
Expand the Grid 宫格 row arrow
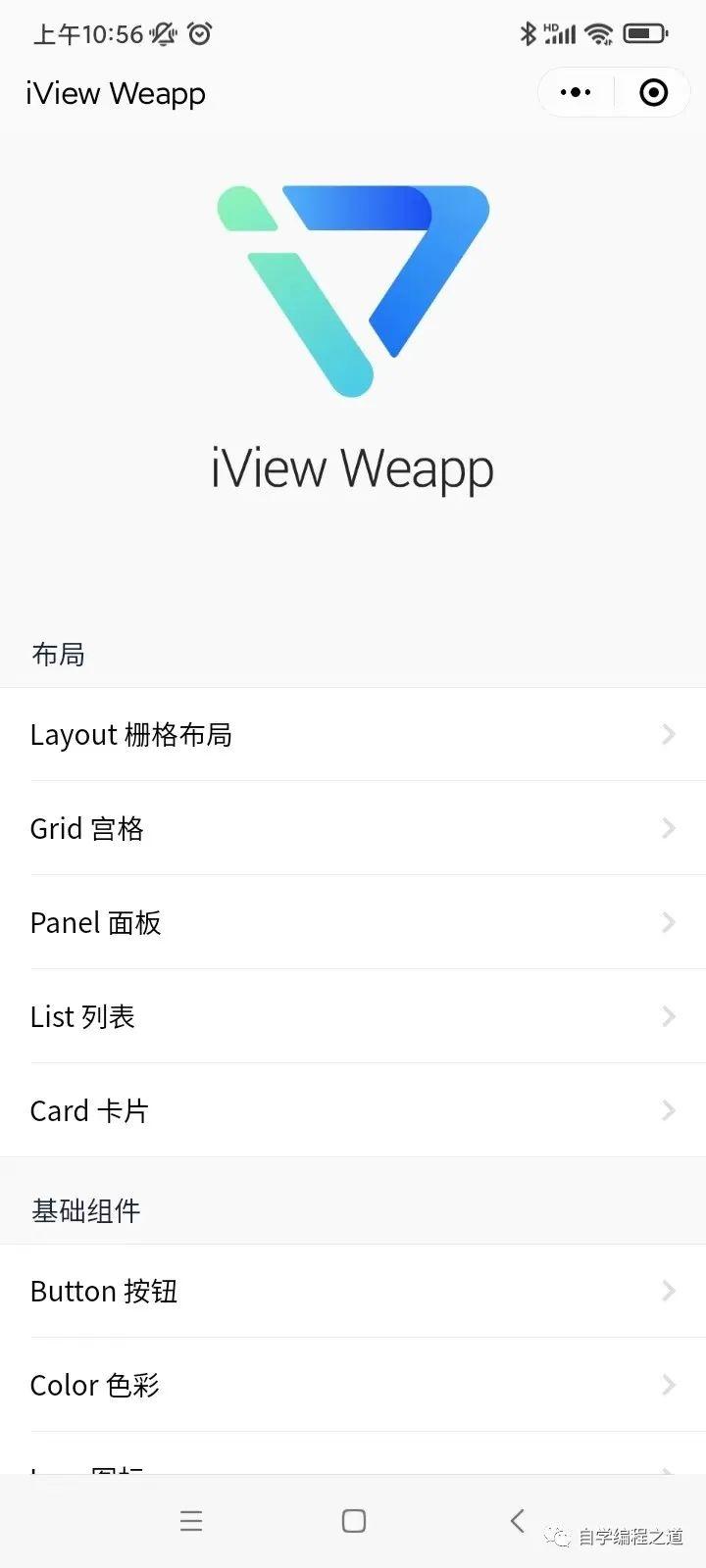pos(669,828)
